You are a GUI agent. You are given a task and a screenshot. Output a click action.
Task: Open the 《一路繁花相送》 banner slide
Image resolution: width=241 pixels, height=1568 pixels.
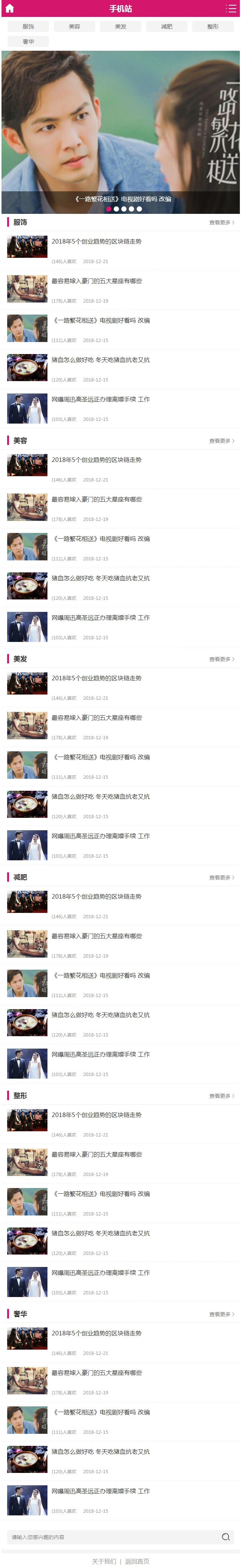pyautogui.click(x=121, y=132)
